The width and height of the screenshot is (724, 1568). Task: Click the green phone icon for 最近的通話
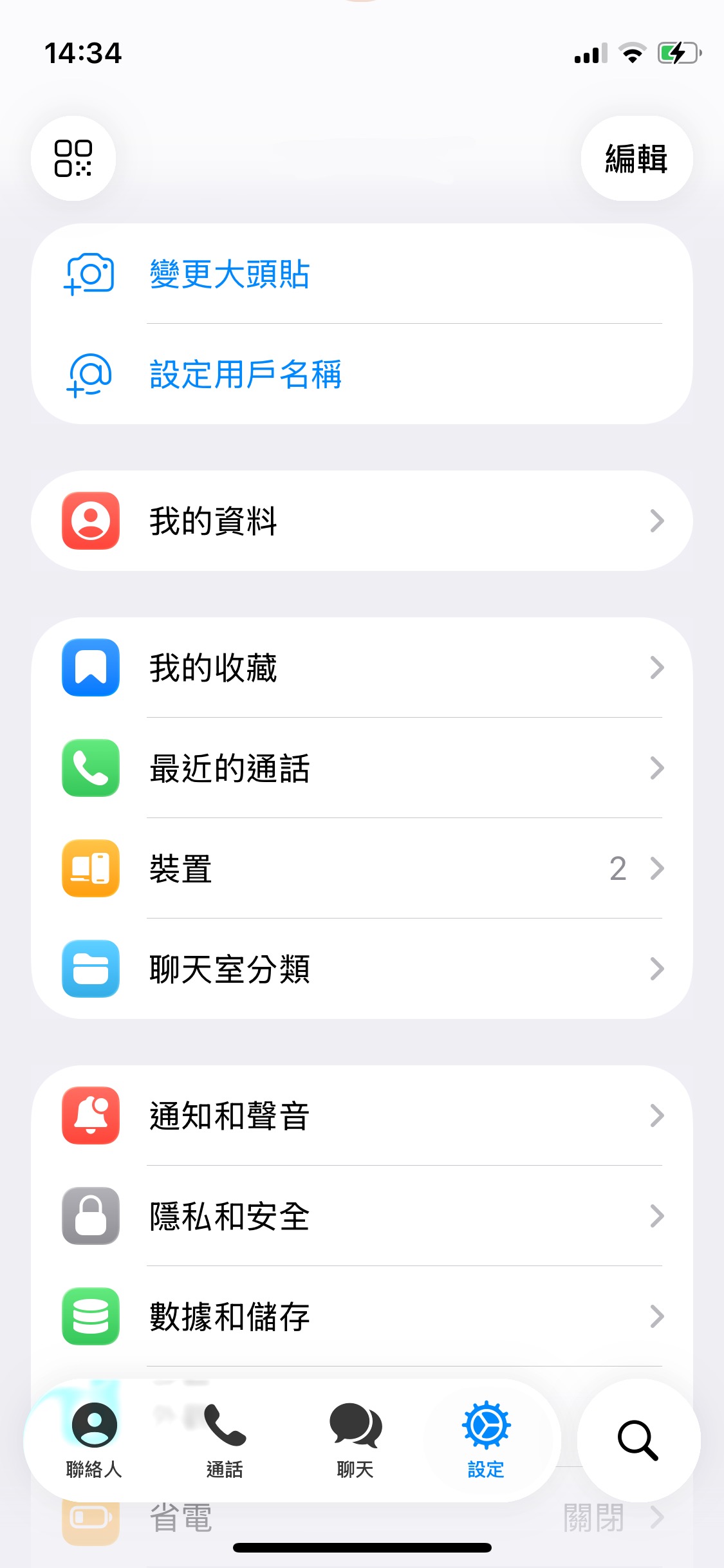click(89, 769)
